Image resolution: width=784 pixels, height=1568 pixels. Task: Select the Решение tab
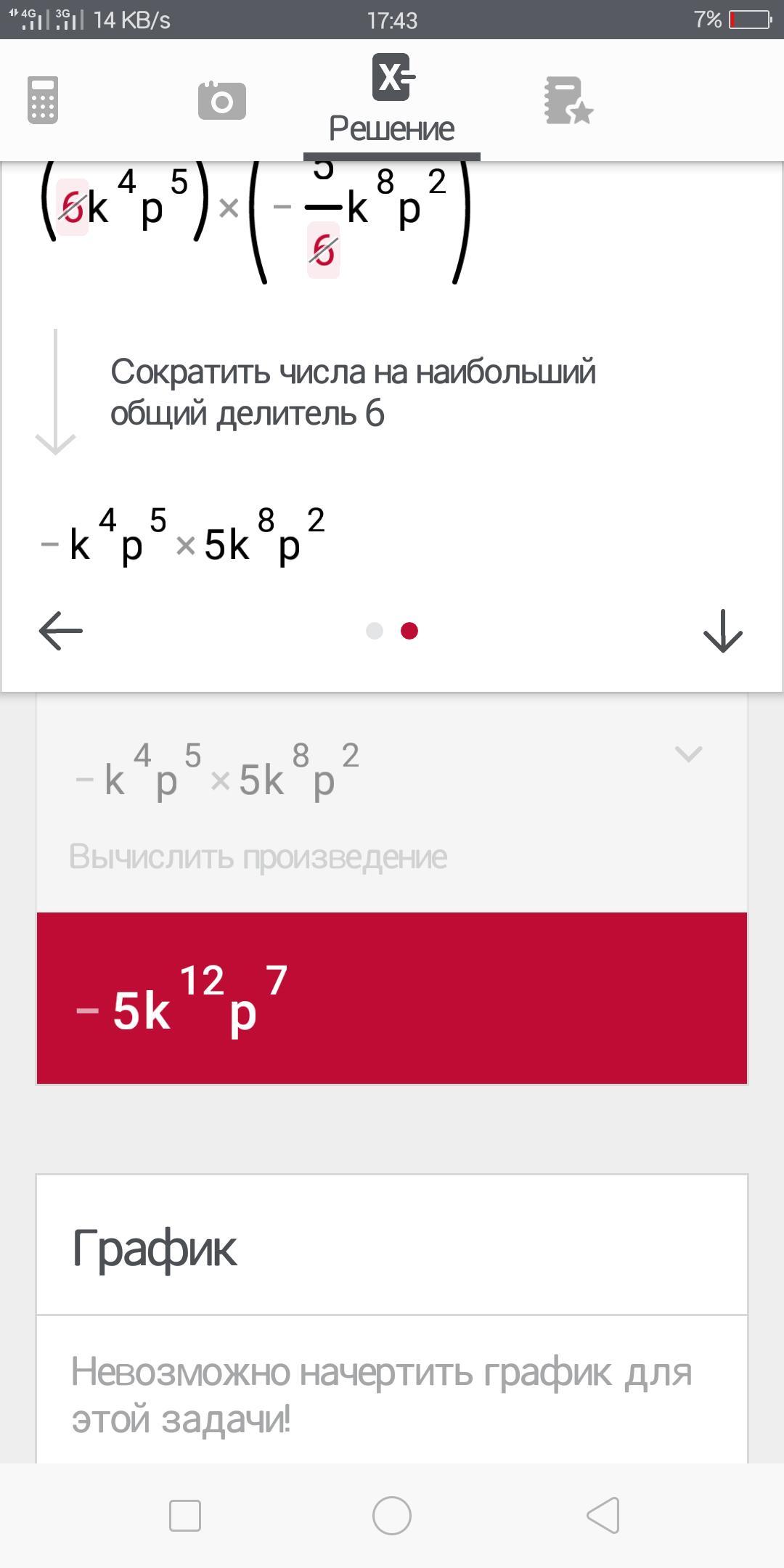coord(392,100)
